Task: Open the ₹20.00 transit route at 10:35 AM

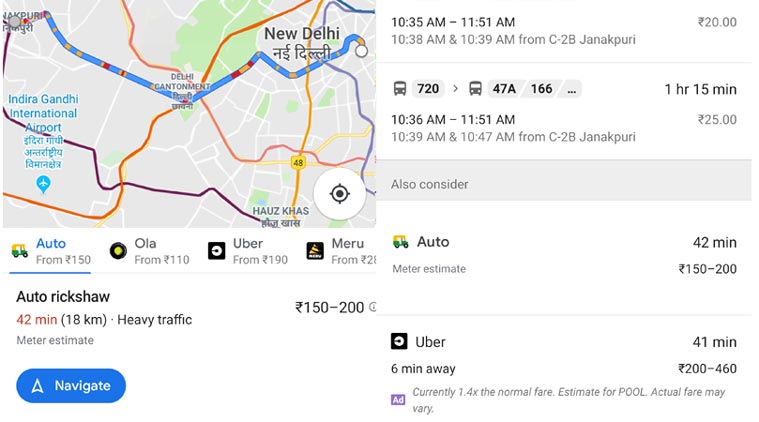Action: 564,30
